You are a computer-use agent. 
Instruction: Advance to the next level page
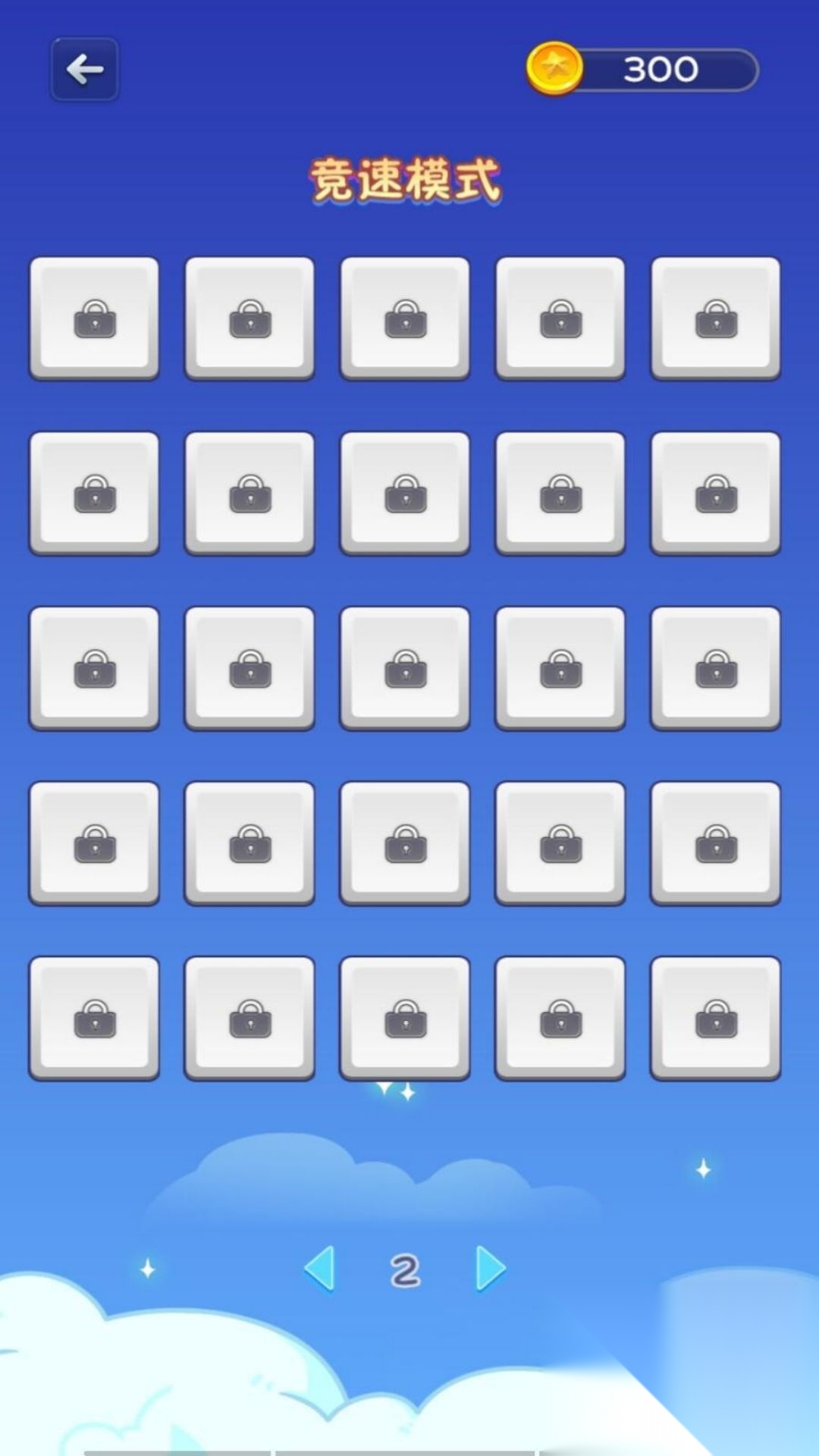(490, 1268)
